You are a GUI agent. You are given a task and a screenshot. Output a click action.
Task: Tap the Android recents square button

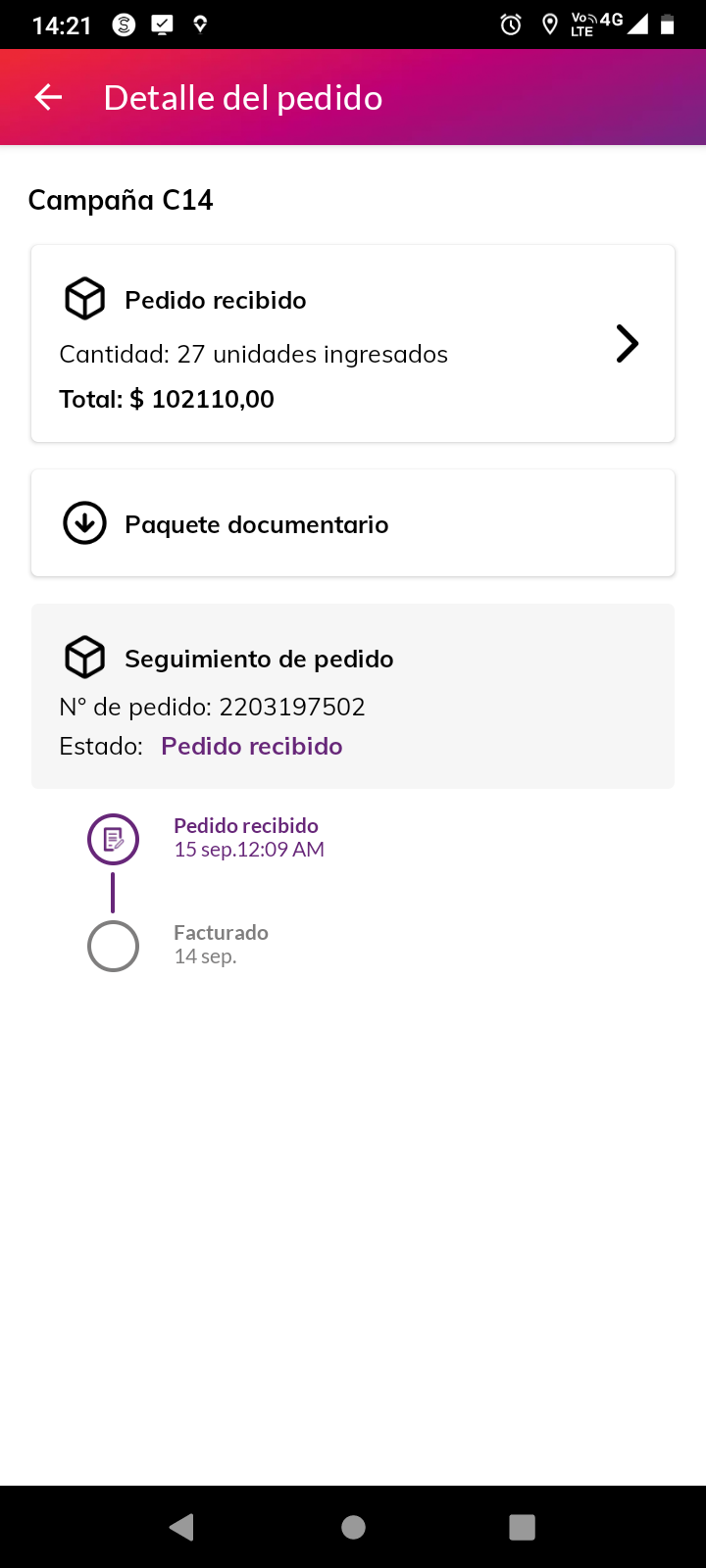522,1526
